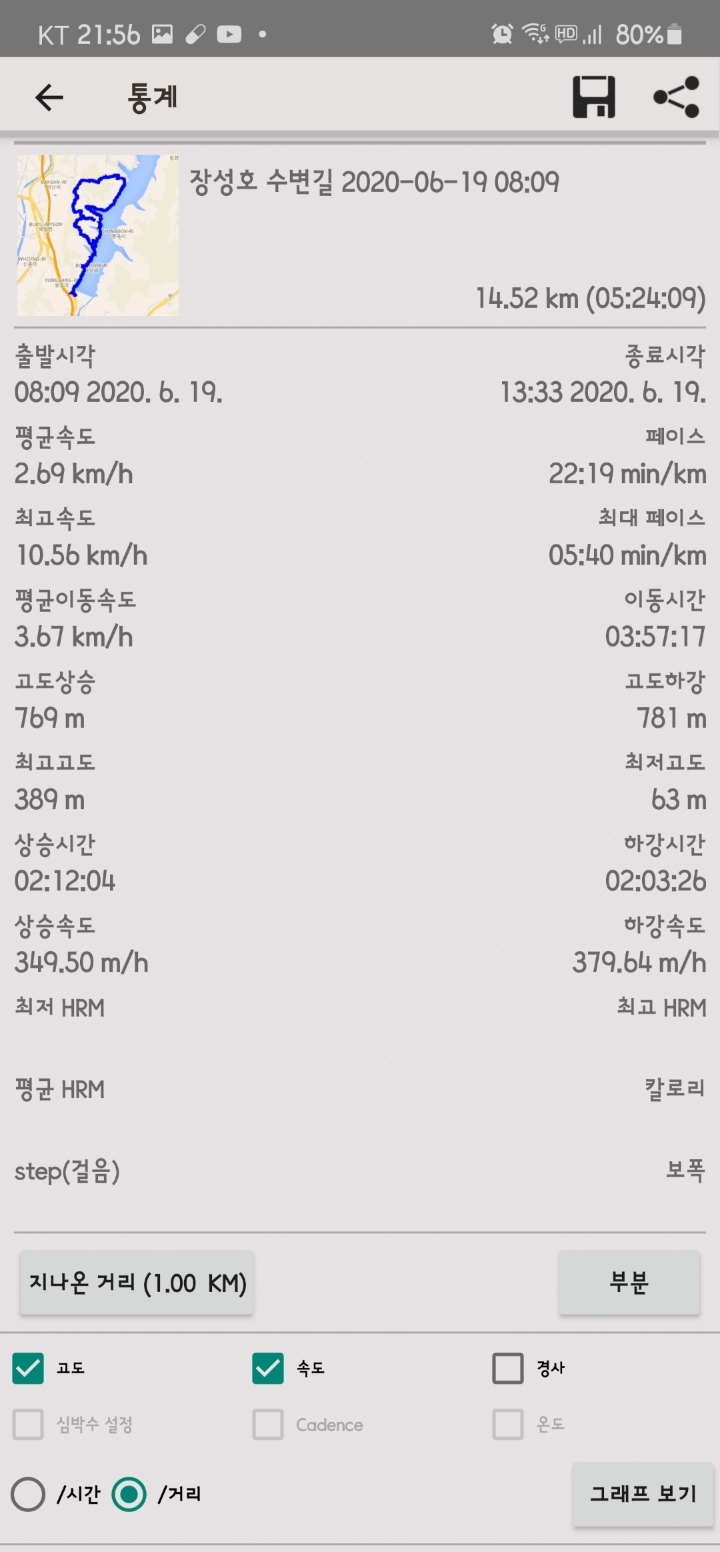
Task: Go back using the arrow icon
Action: click(48, 97)
